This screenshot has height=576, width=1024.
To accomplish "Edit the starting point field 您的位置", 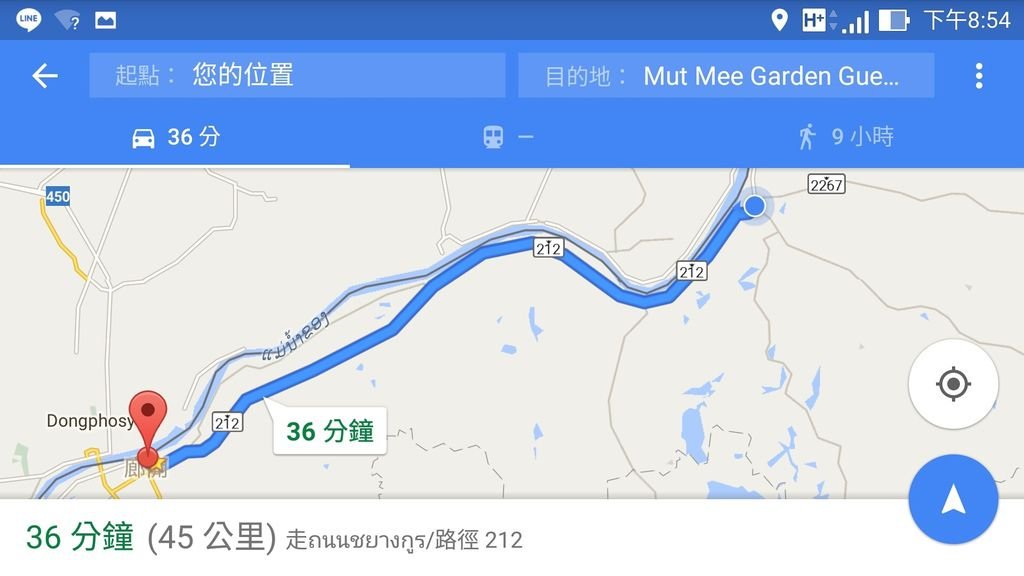I will pos(297,76).
